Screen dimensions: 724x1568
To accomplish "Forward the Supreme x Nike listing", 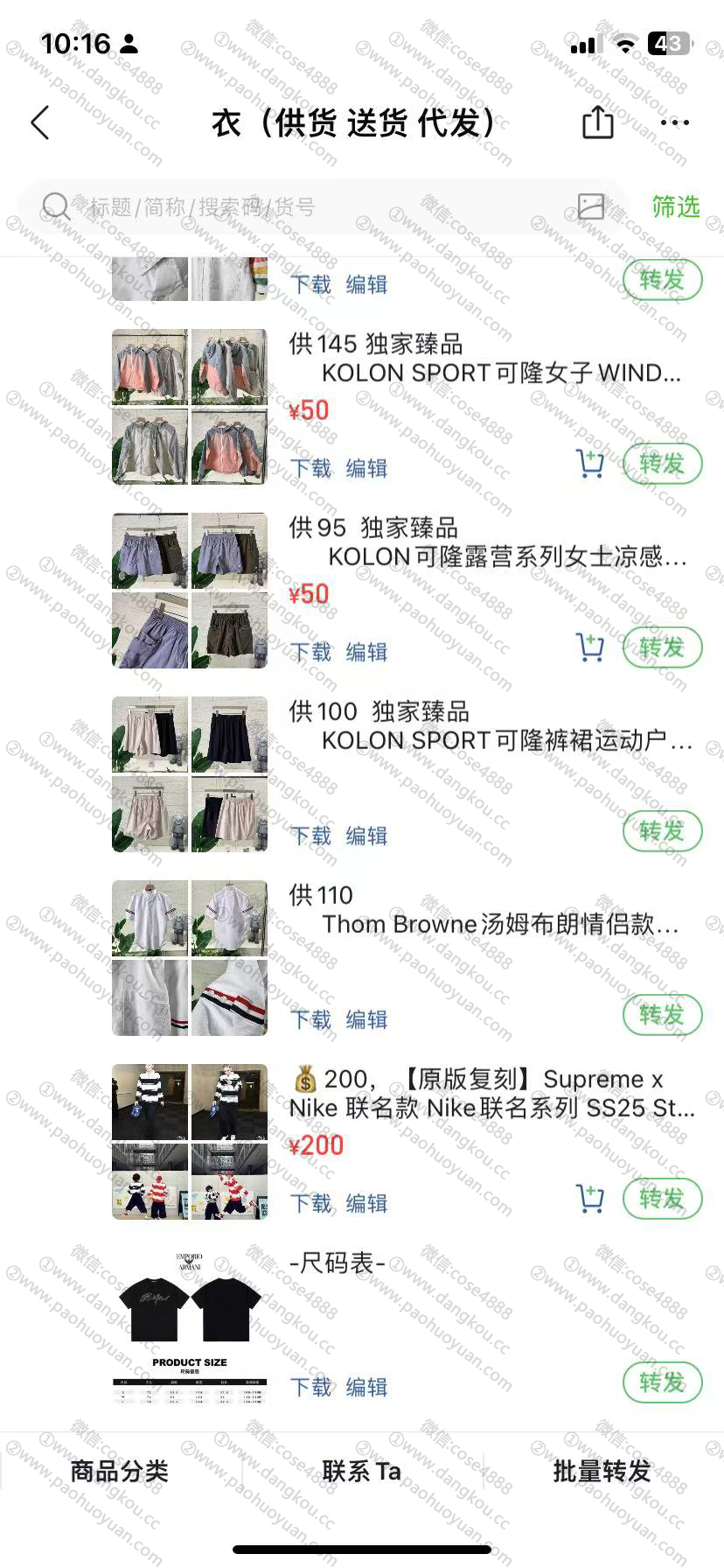I will 662,1199.
